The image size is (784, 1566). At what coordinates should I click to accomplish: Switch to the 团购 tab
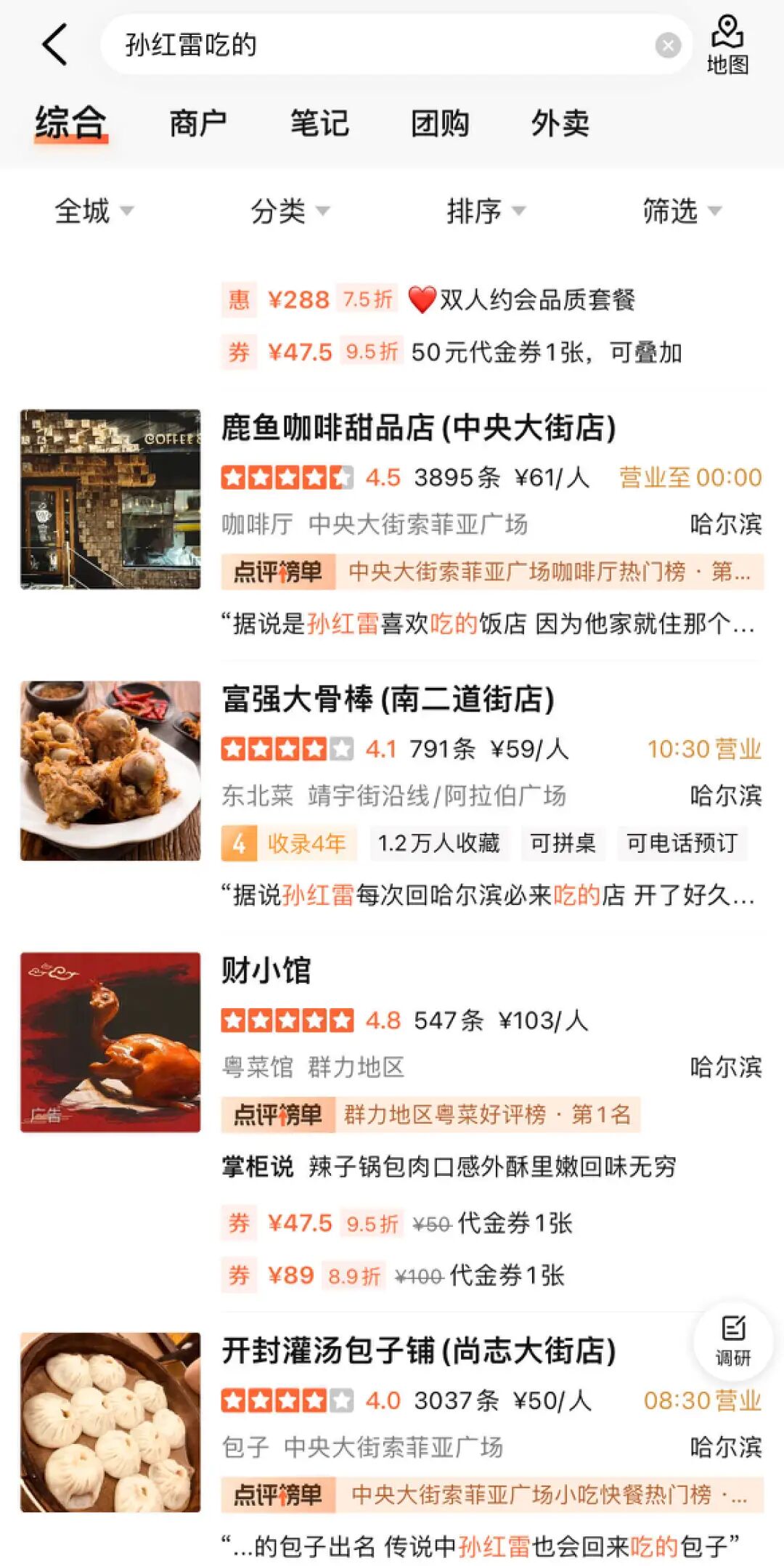pos(440,123)
